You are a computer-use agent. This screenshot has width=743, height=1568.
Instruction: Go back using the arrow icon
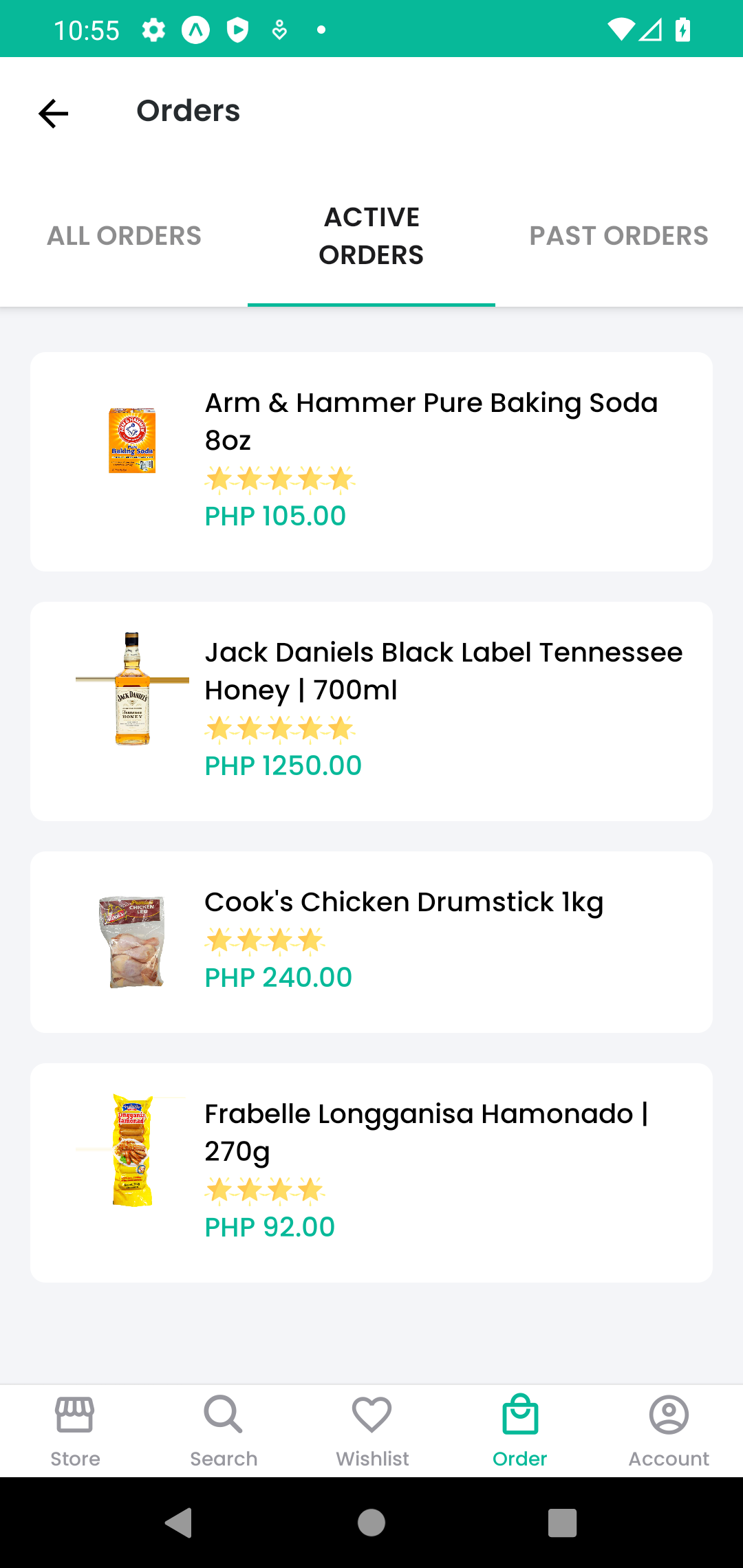(x=54, y=113)
